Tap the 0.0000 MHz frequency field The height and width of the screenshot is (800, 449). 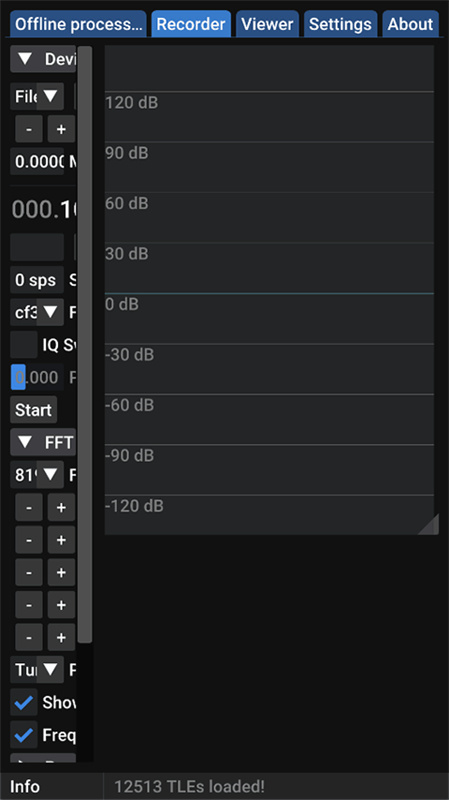(37, 162)
